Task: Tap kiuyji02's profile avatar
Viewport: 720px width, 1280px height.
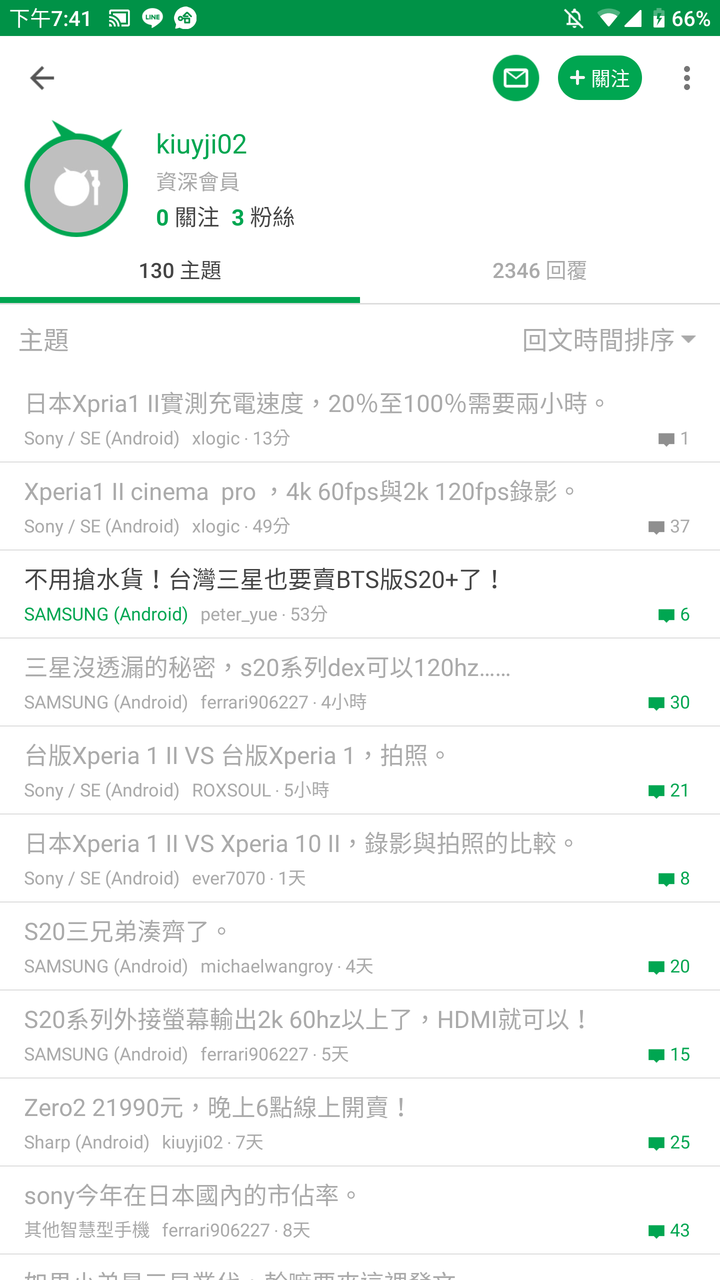Action: click(76, 183)
